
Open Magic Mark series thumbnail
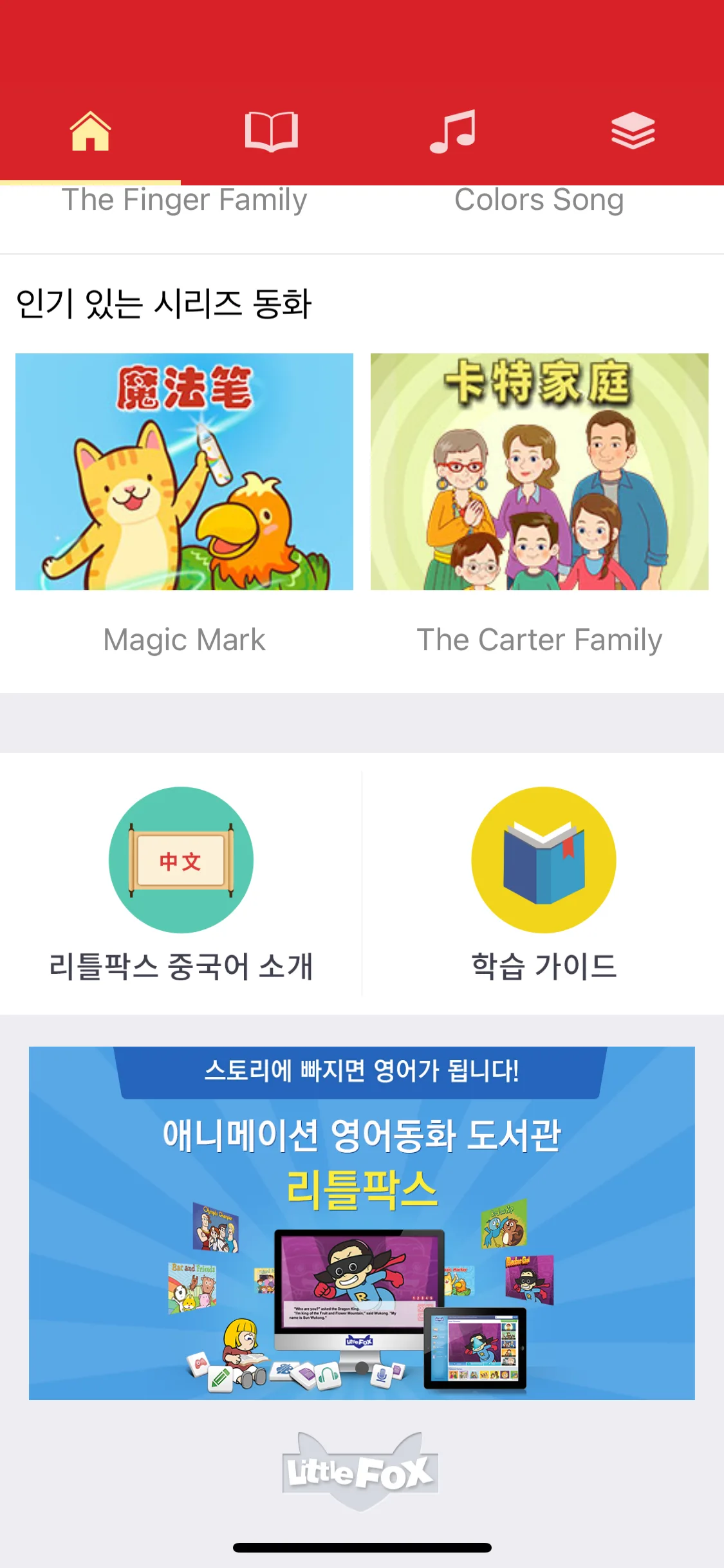(184, 471)
